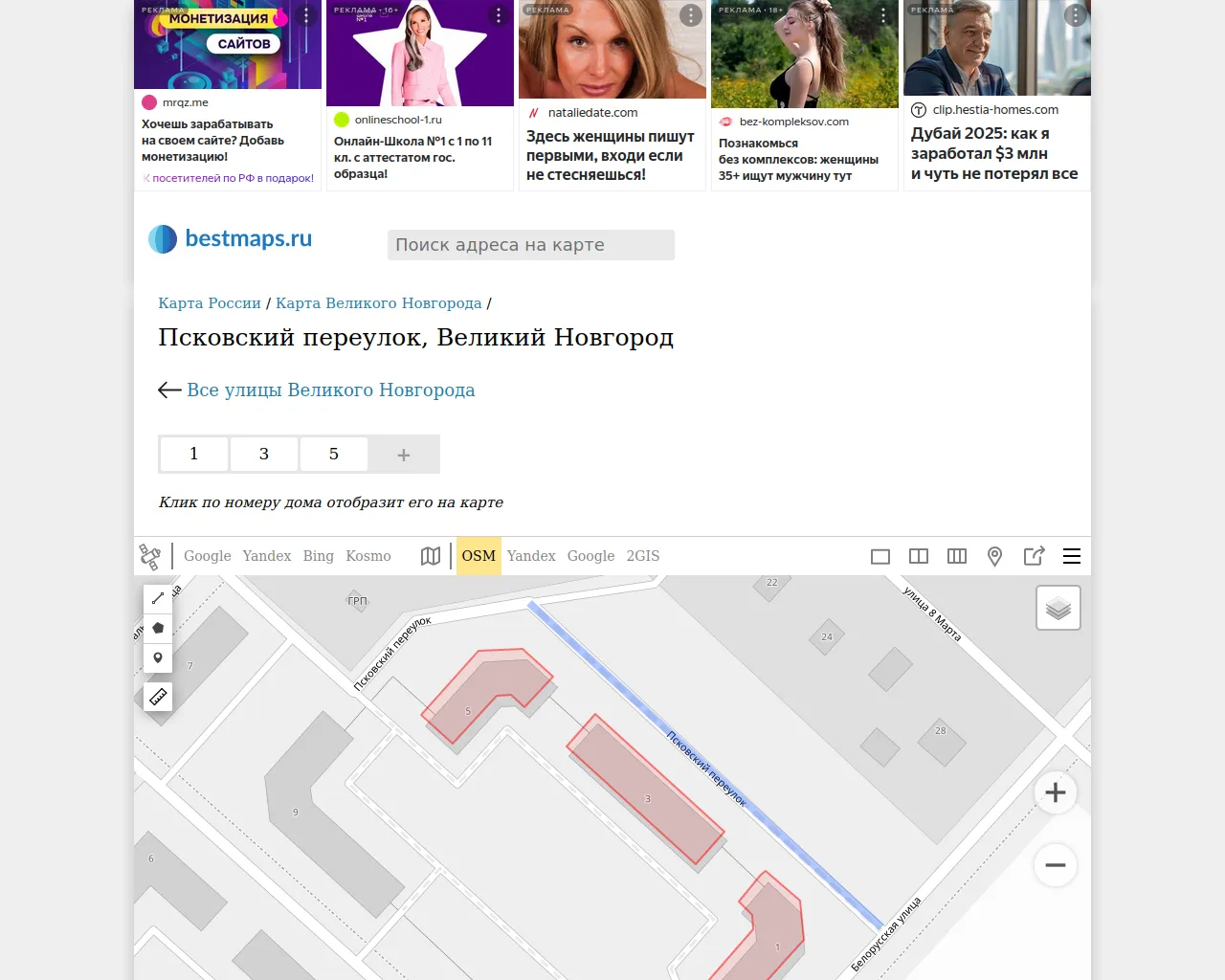Screen dimensions: 1225x980
Task: Zoom out on the map
Action: click(1056, 865)
